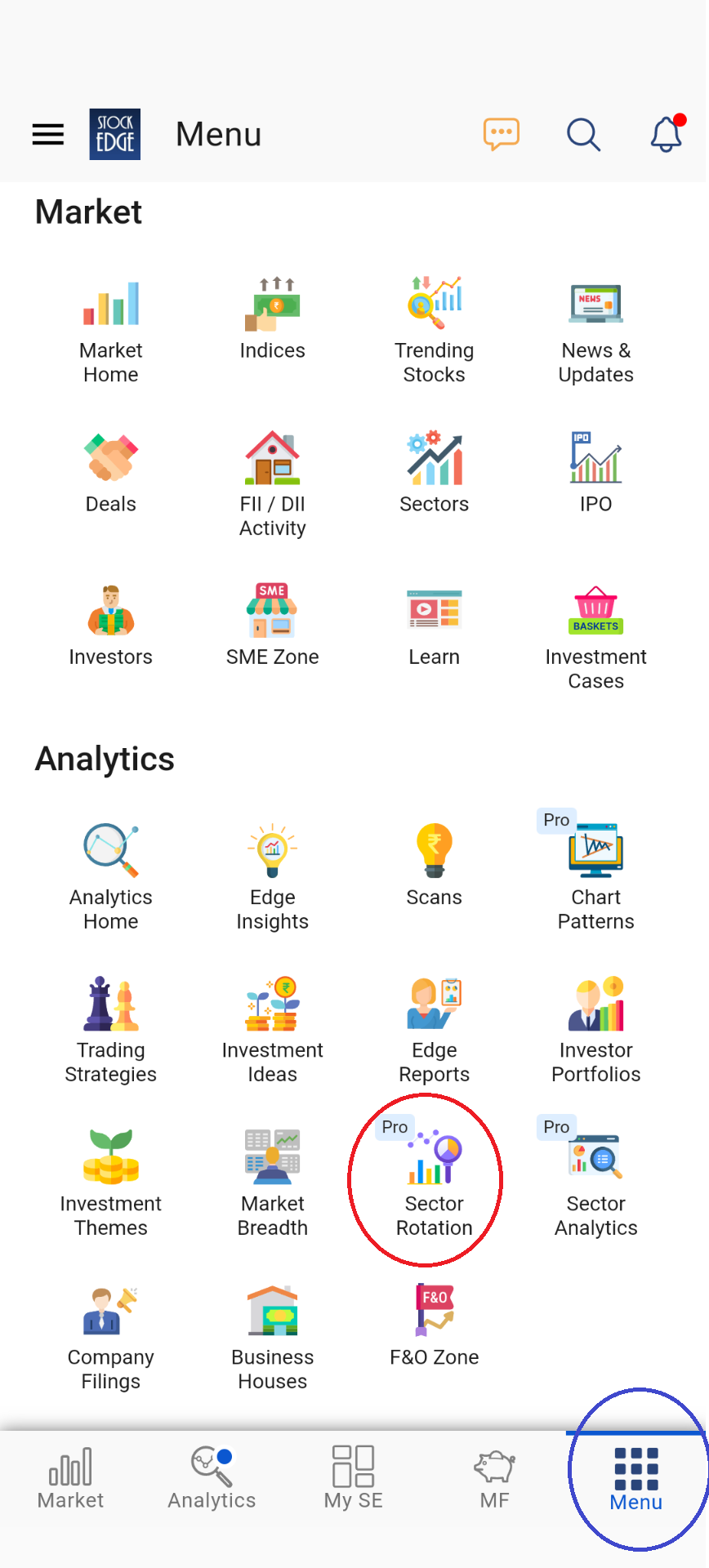Check notifications via the bell
This screenshot has width=709, height=1568.
tap(667, 136)
